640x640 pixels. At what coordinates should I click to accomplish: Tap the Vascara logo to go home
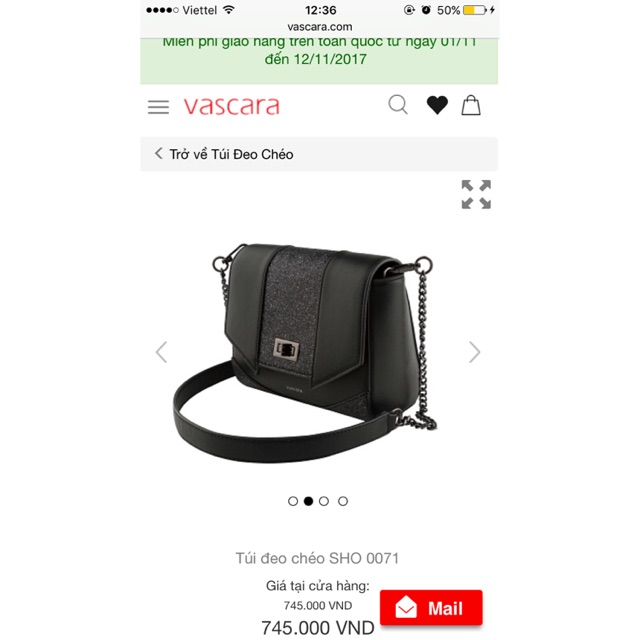coord(231,107)
